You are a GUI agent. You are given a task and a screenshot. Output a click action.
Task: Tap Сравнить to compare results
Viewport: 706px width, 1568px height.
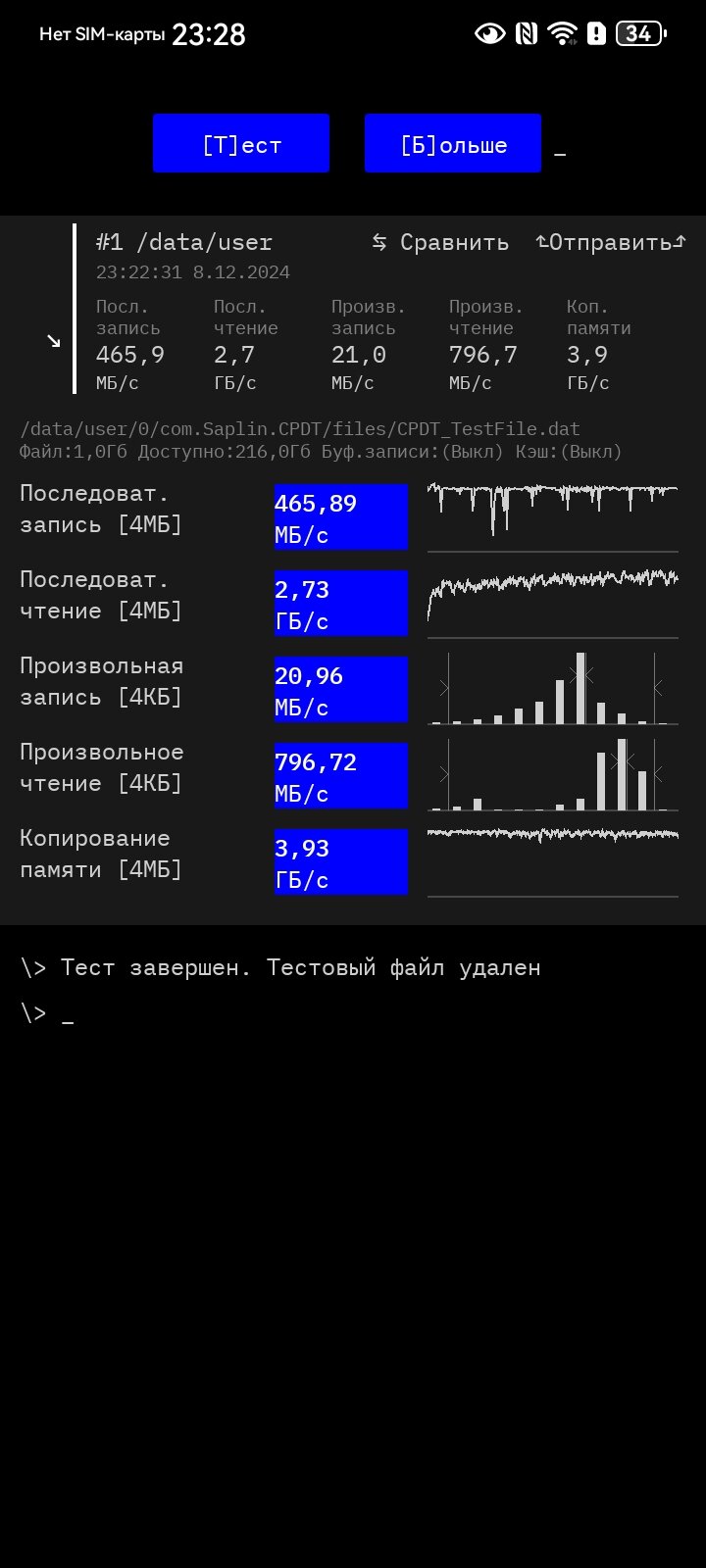tap(440, 242)
